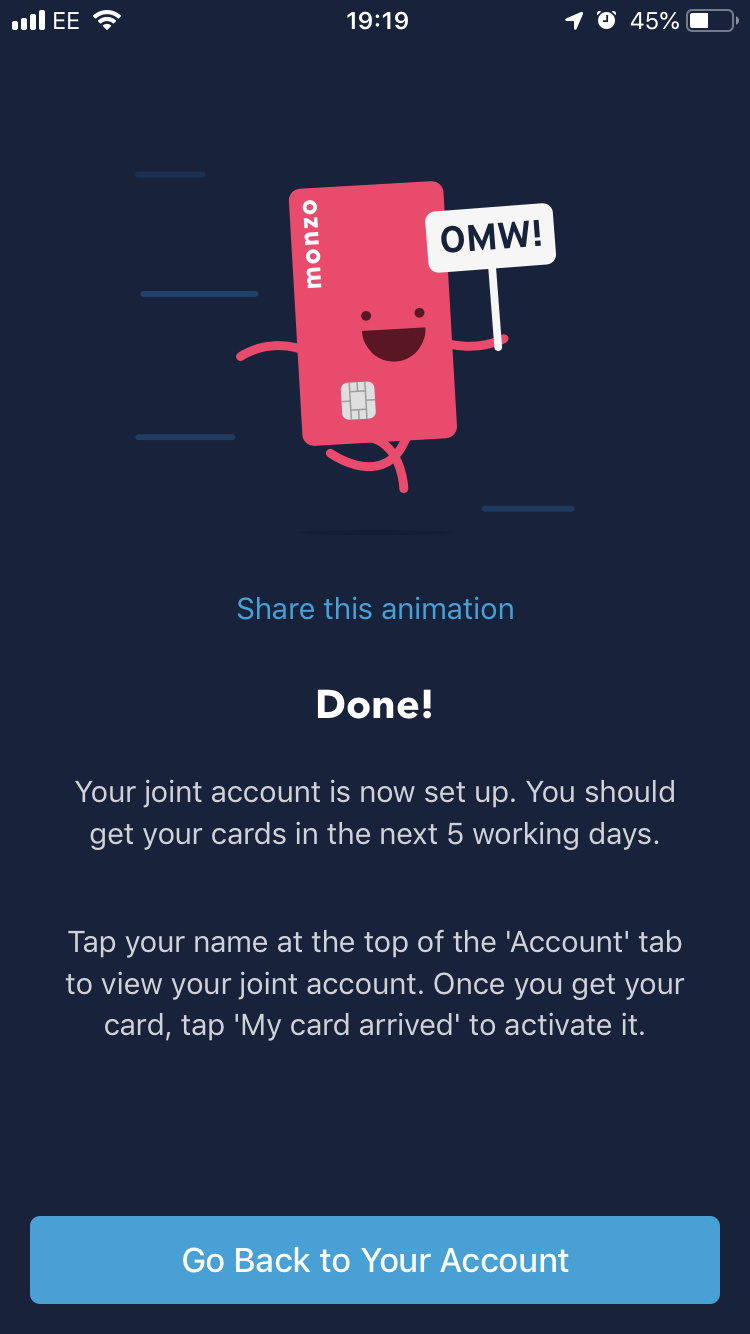Image resolution: width=750 pixels, height=1334 pixels.
Task: Tap the Share this animation link
Action: pos(375,609)
